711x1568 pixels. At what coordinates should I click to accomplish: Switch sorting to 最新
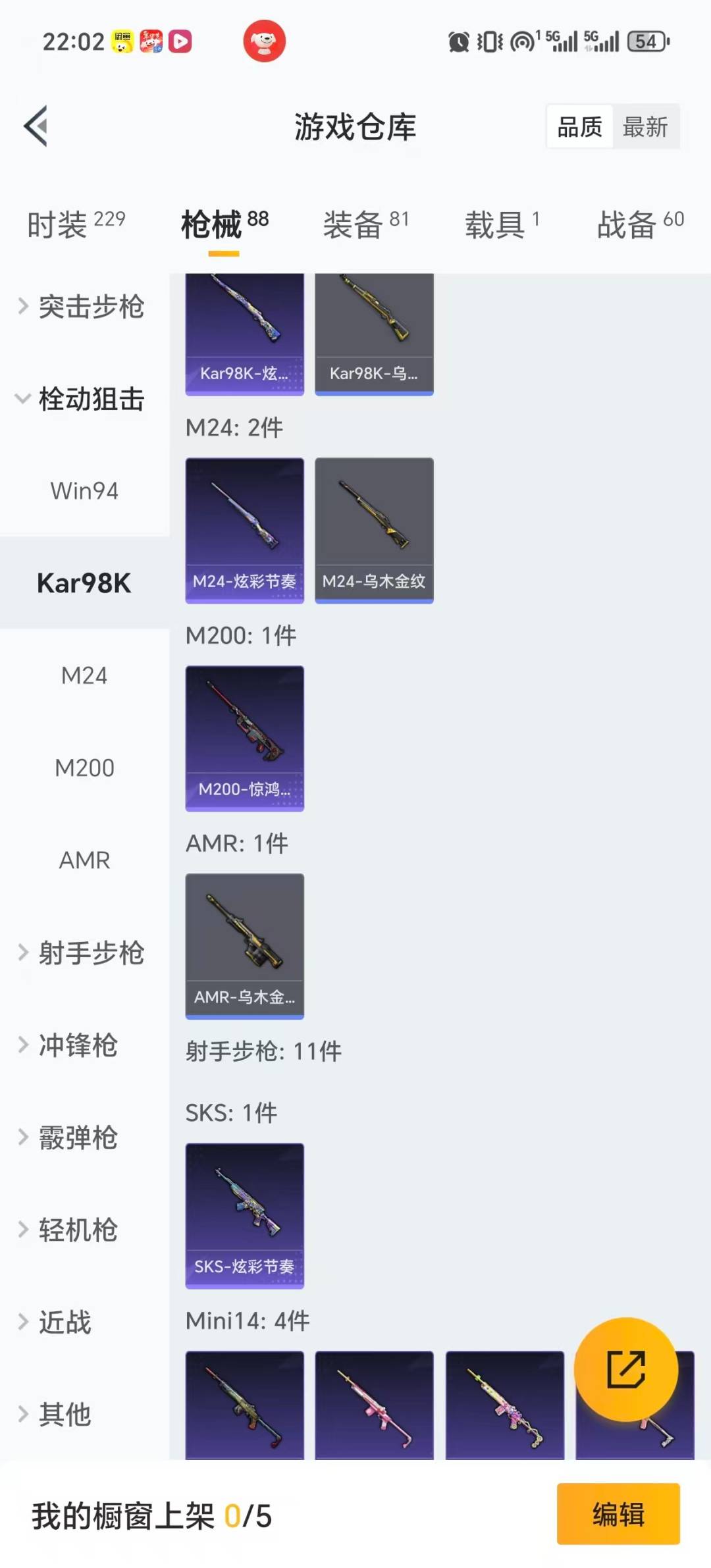[x=646, y=126]
